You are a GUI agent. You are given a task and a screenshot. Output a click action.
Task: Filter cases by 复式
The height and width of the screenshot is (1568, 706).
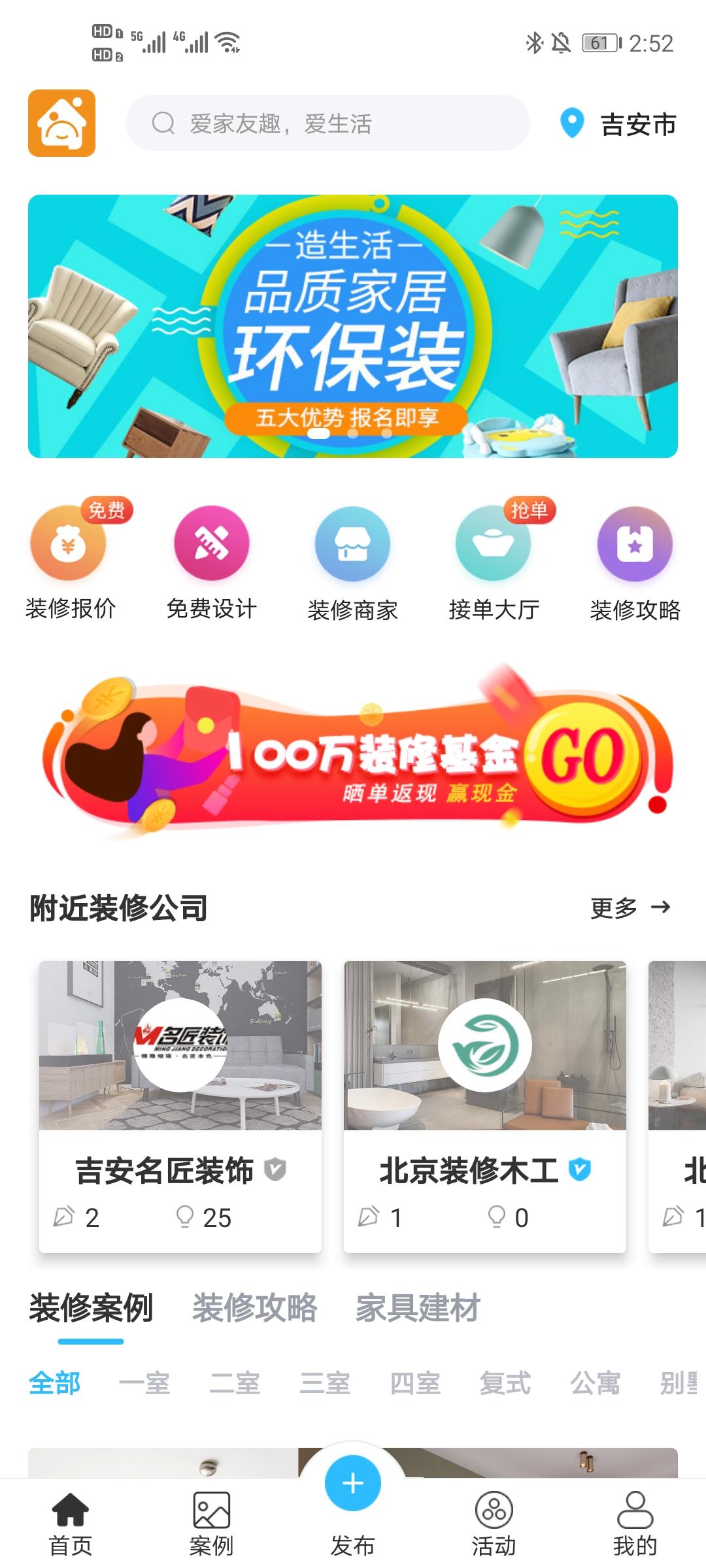click(505, 1383)
